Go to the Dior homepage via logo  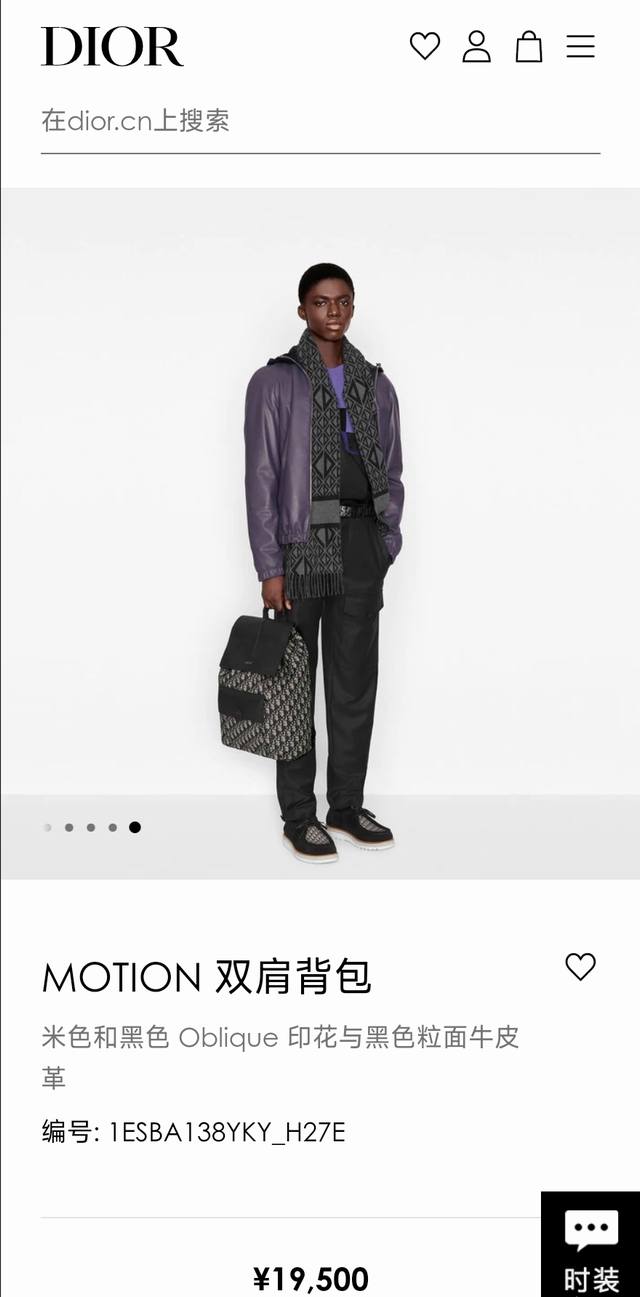[x=112, y=46]
